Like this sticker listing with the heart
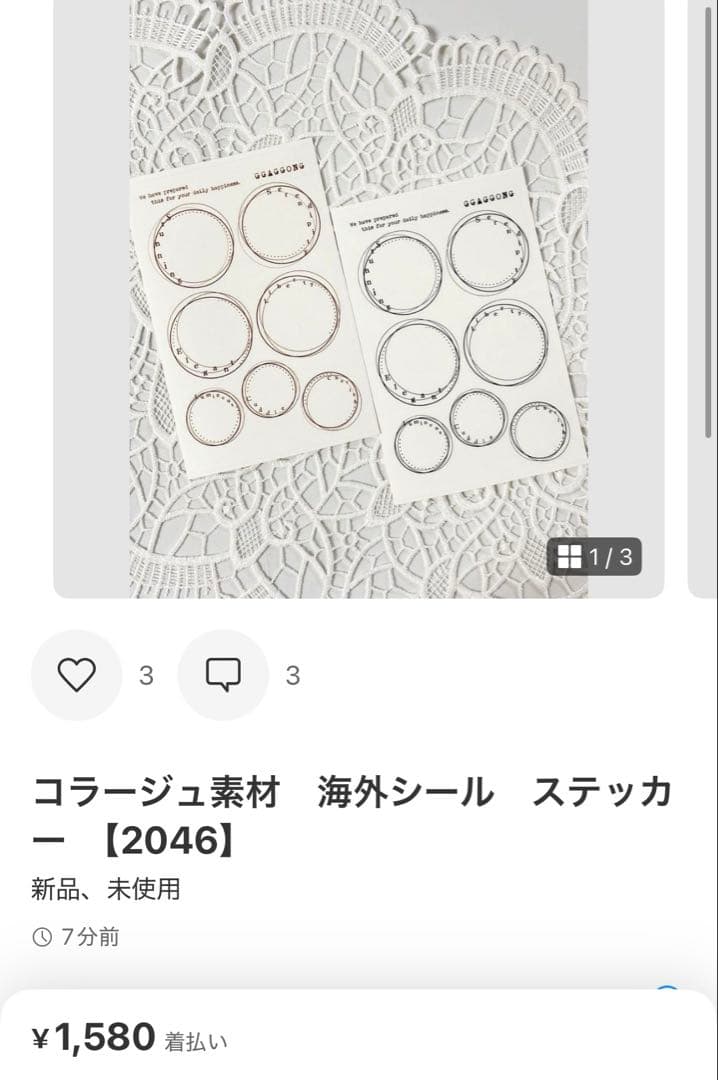Viewport: 718px width, 1080px height. pos(76,675)
